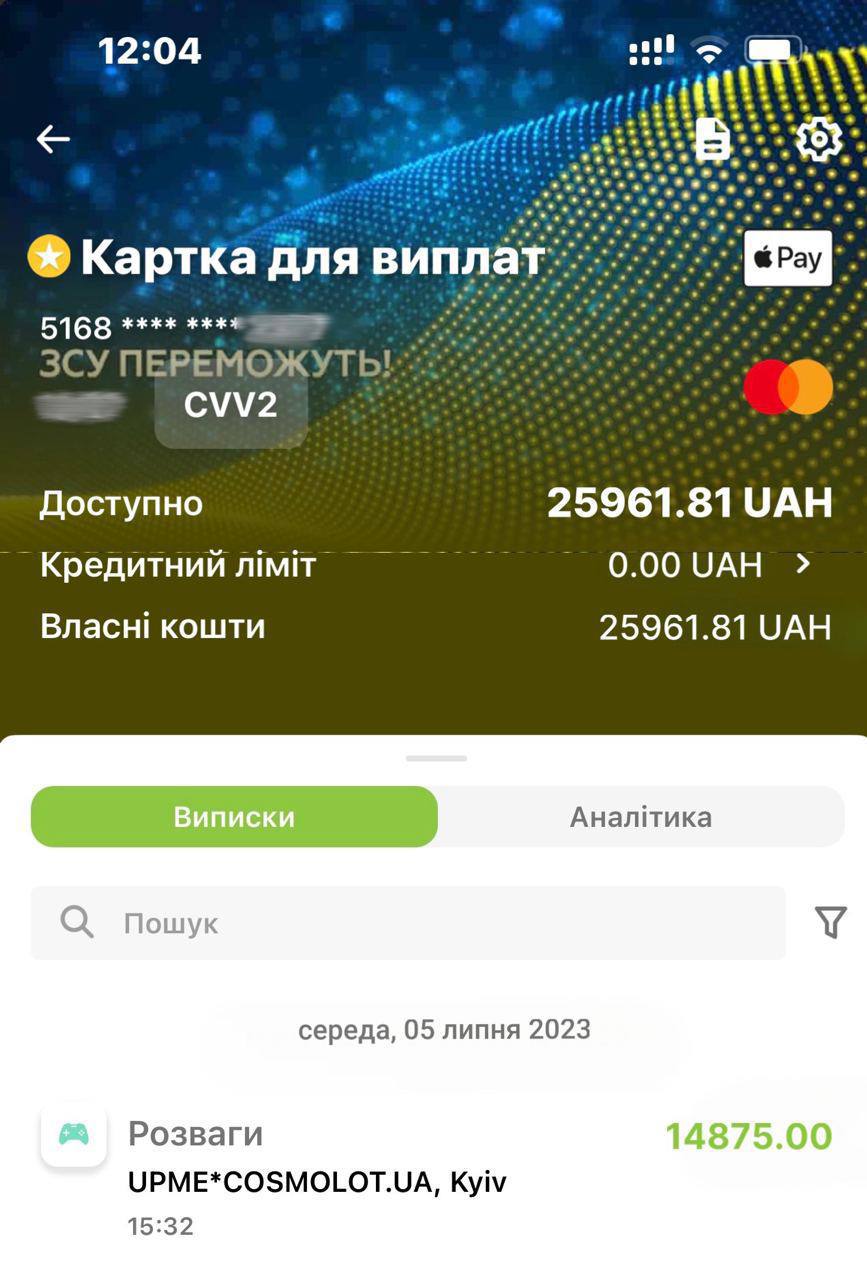The width and height of the screenshot is (867, 1280).
Task: Open card settings gear
Action: click(818, 139)
